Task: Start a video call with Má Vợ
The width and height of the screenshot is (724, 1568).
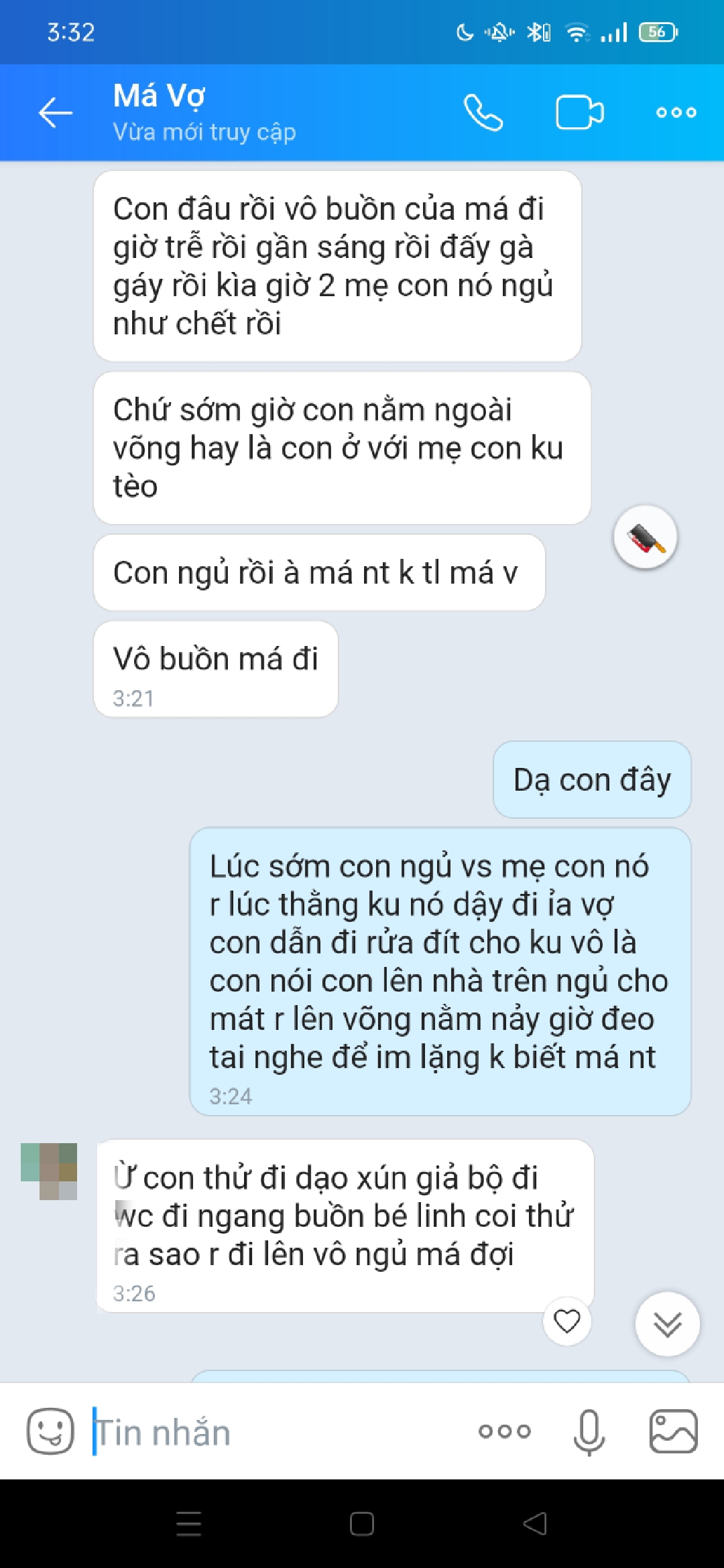Action: (x=579, y=112)
